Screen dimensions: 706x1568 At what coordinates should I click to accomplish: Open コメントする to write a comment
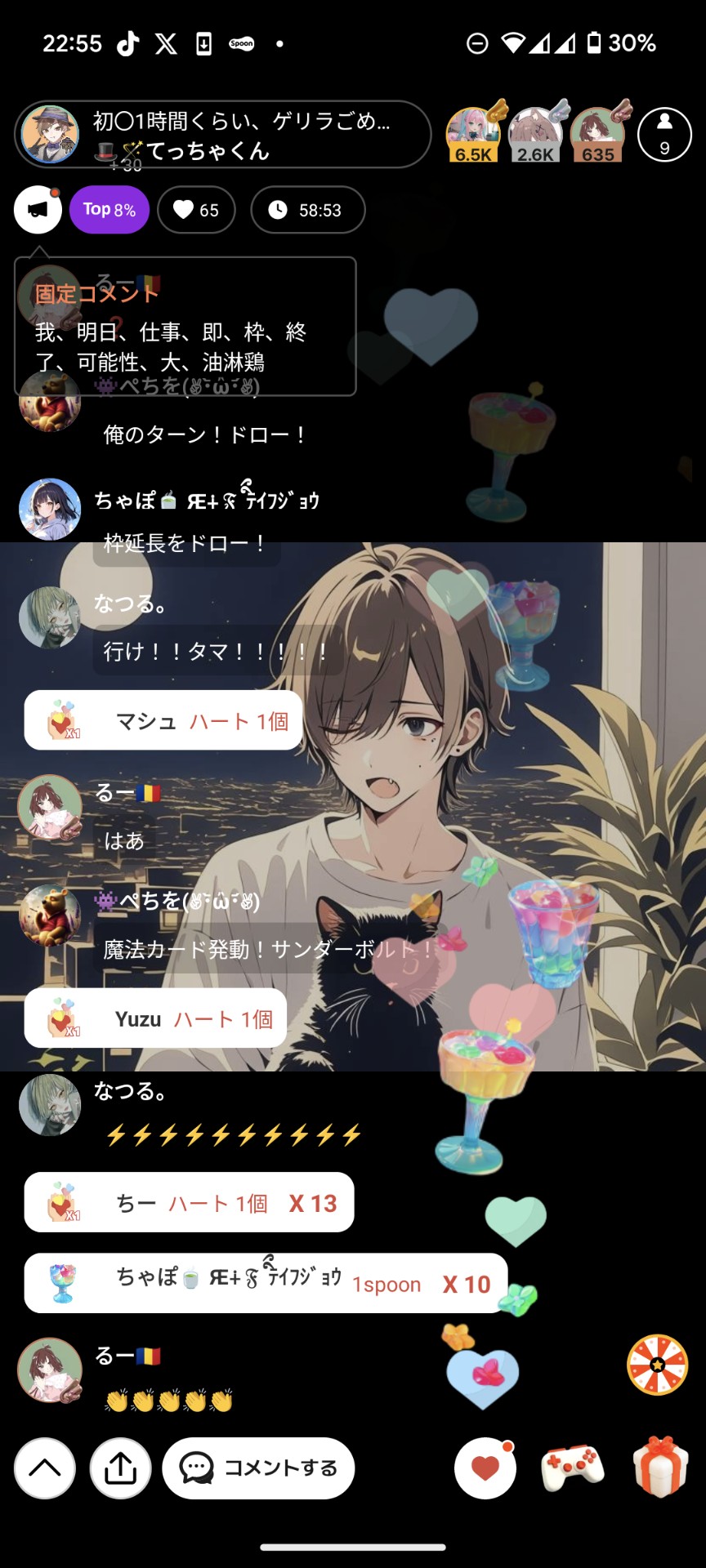(x=258, y=1468)
